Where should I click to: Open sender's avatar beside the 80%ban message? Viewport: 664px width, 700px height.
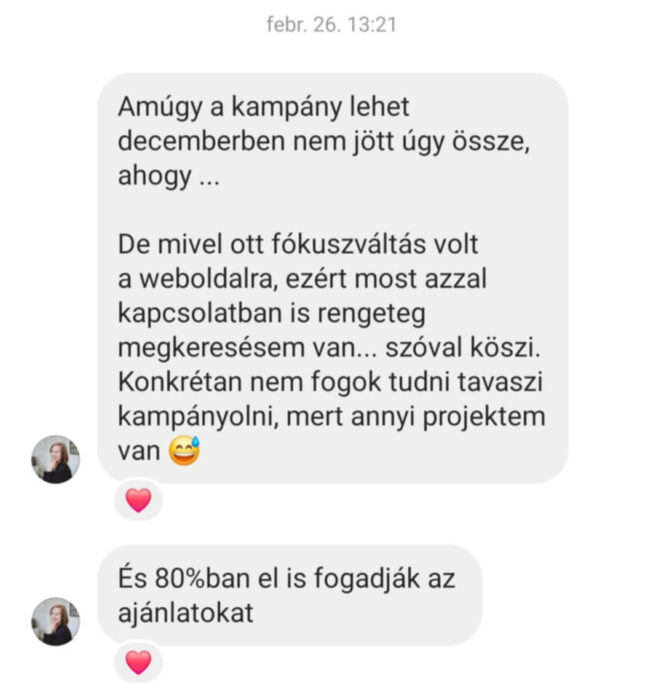click(56, 621)
